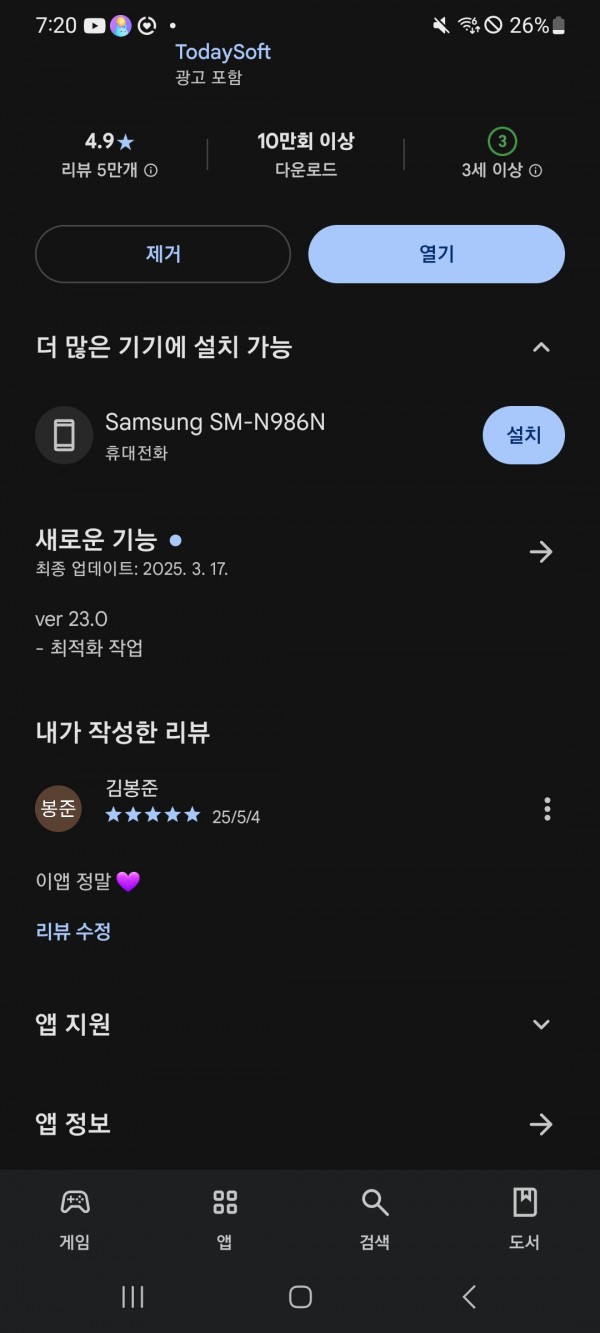Expand the 앱 지원 section
Viewport: 600px width, 1333px height.
pyautogui.click(x=541, y=1024)
